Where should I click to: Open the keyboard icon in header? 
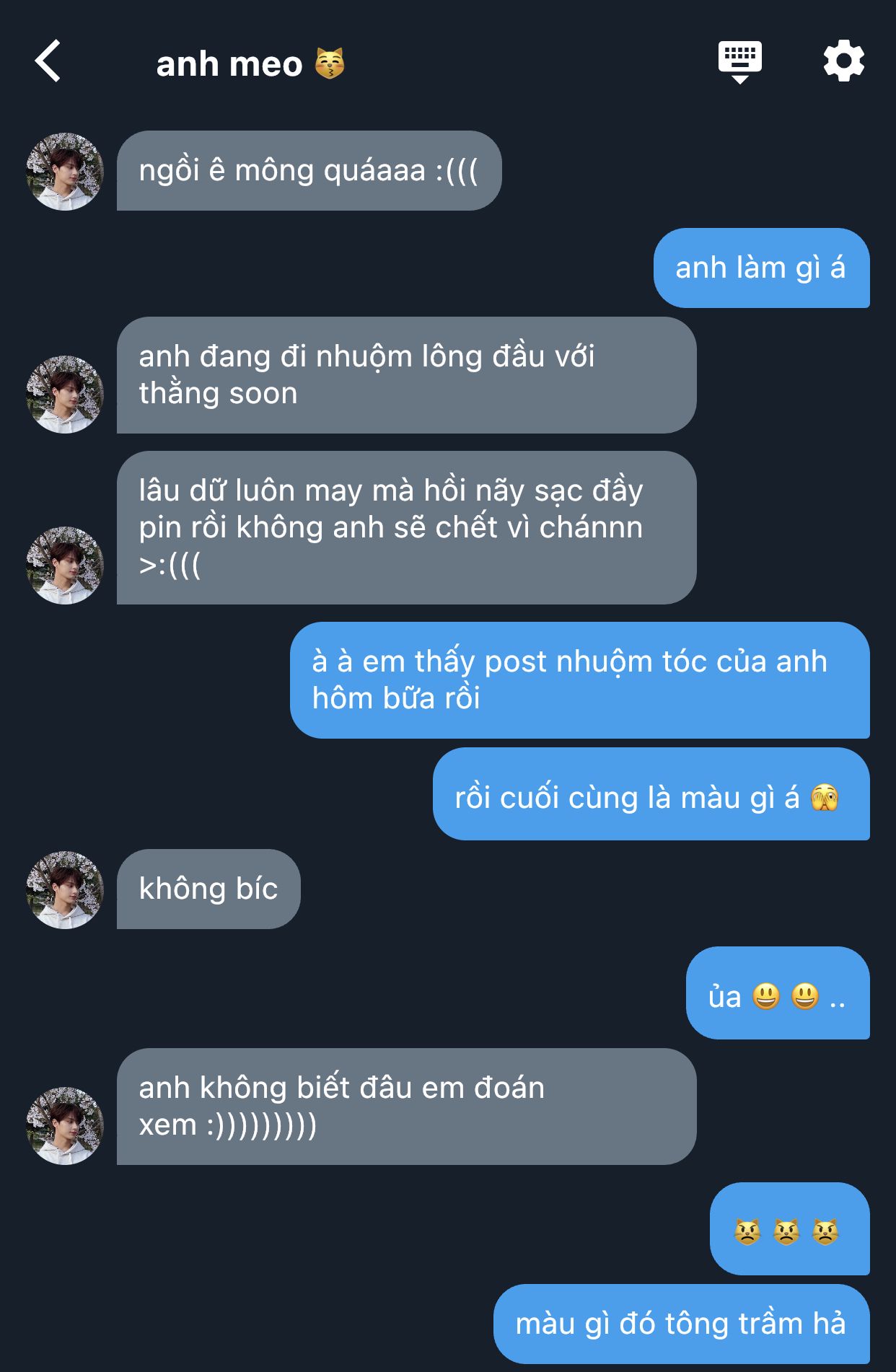click(x=739, y=61)
